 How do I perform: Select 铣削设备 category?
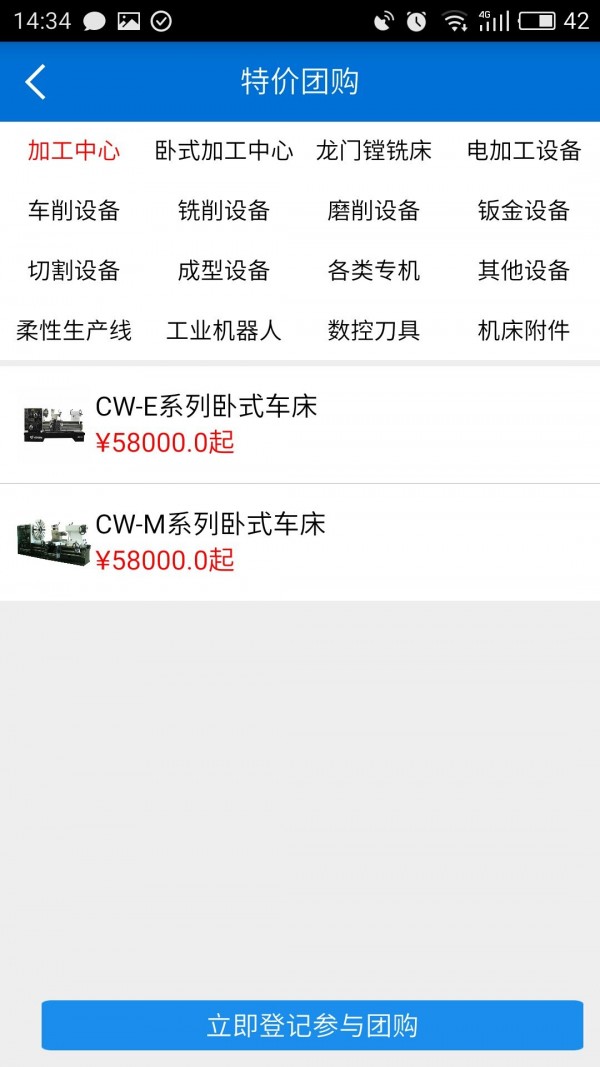coord(224,211)
